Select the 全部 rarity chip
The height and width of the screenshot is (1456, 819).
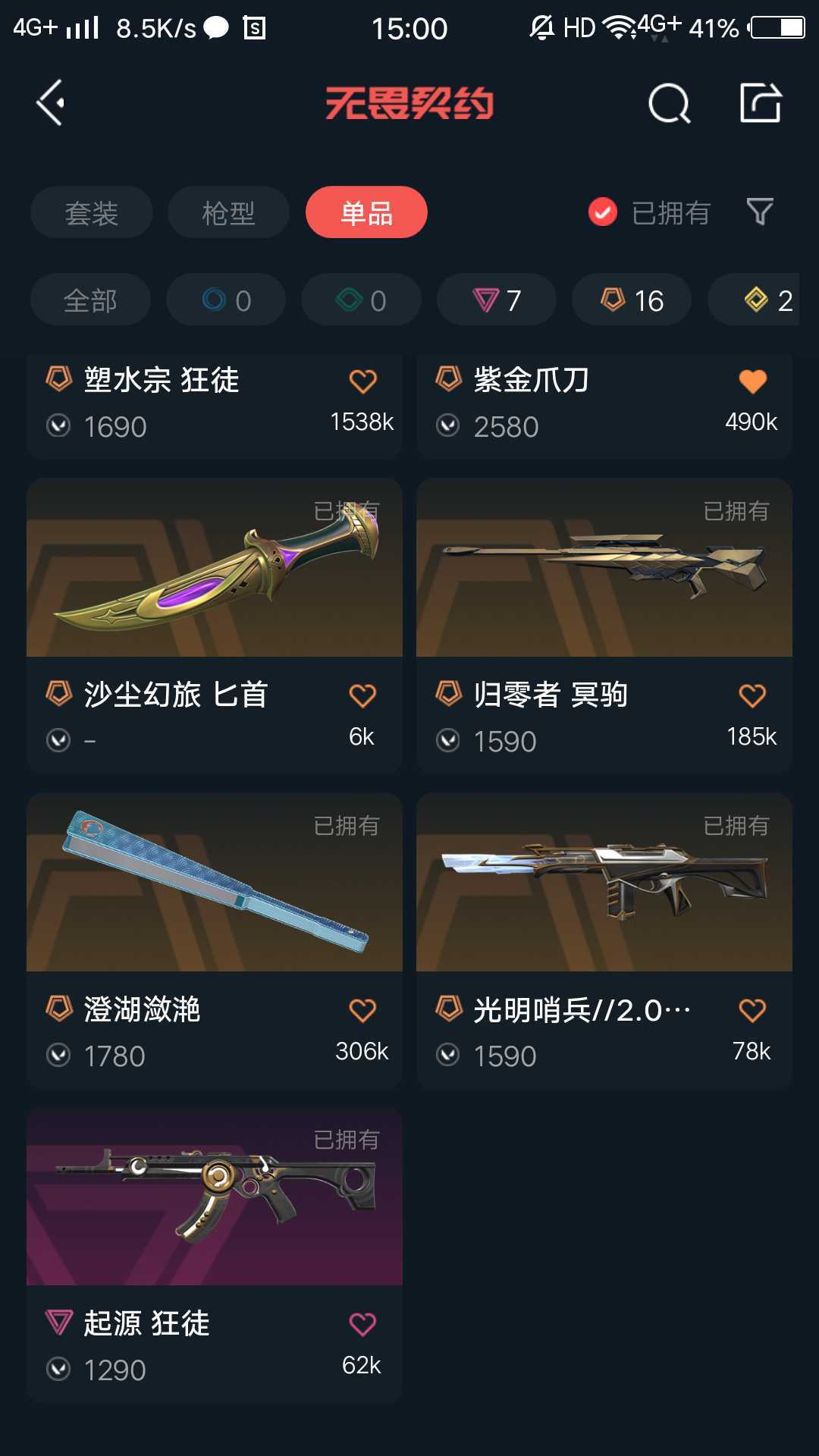pos(90,300)
